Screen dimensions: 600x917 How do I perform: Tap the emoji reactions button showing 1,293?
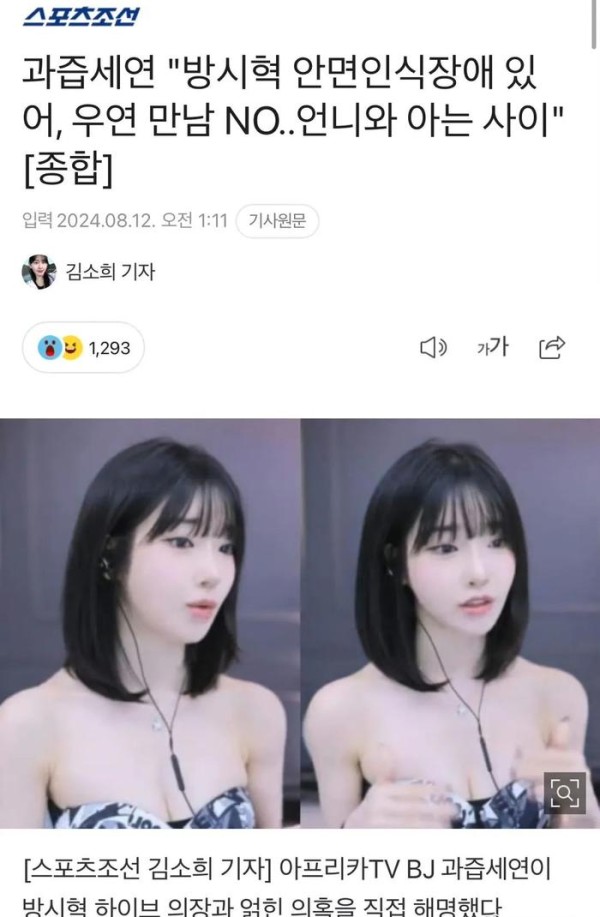[84, 348]
